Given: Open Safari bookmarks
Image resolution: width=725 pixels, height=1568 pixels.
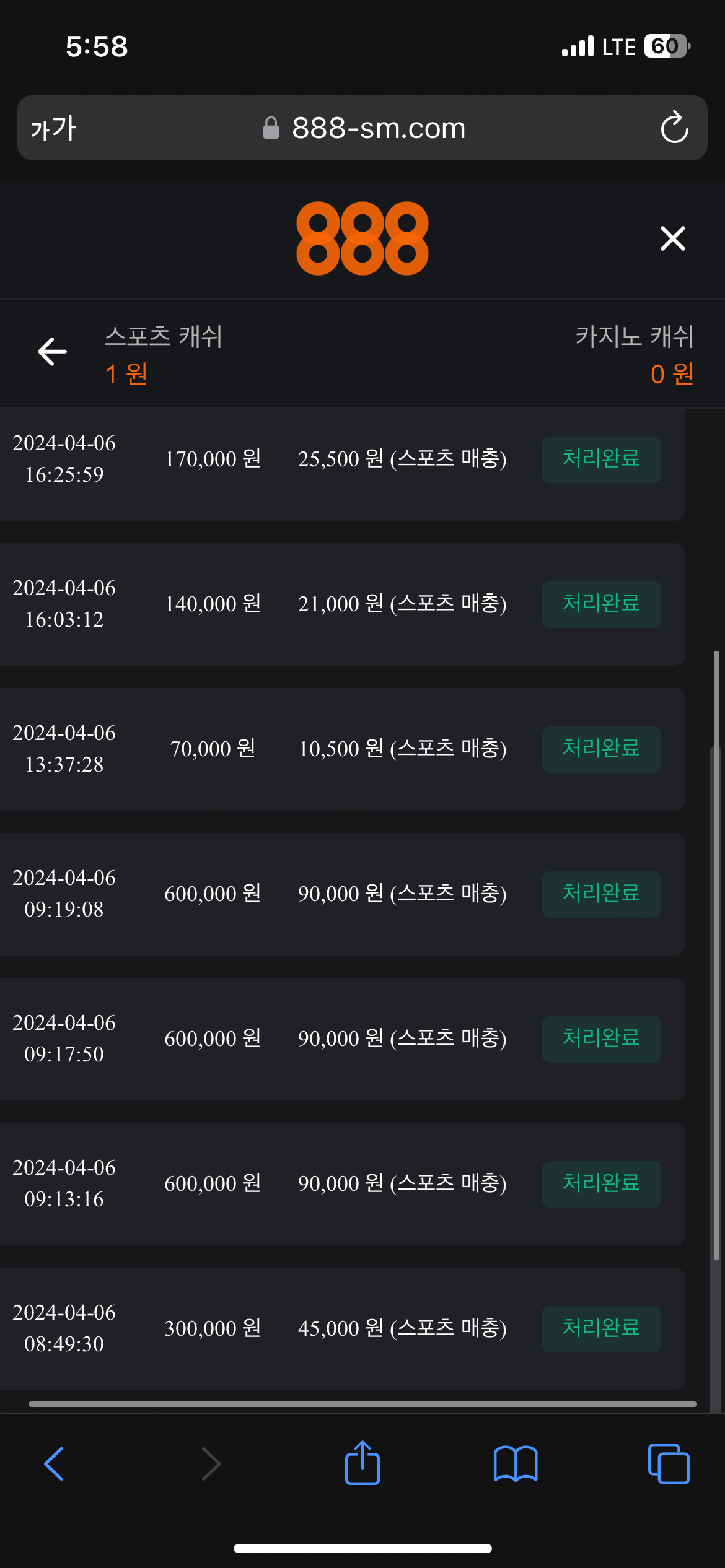Looking at the screenshot, I should pos(516,1464).
